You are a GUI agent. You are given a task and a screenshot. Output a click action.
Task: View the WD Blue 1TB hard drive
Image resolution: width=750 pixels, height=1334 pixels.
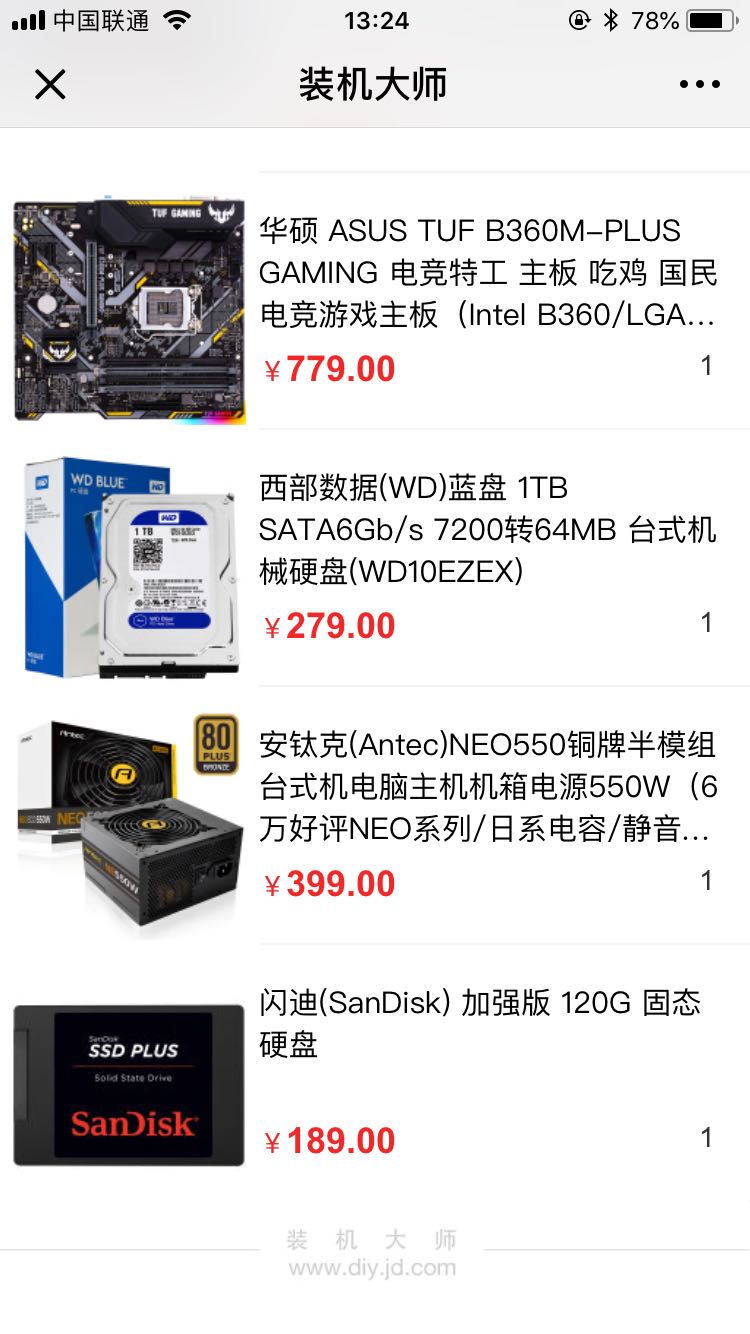375,558
